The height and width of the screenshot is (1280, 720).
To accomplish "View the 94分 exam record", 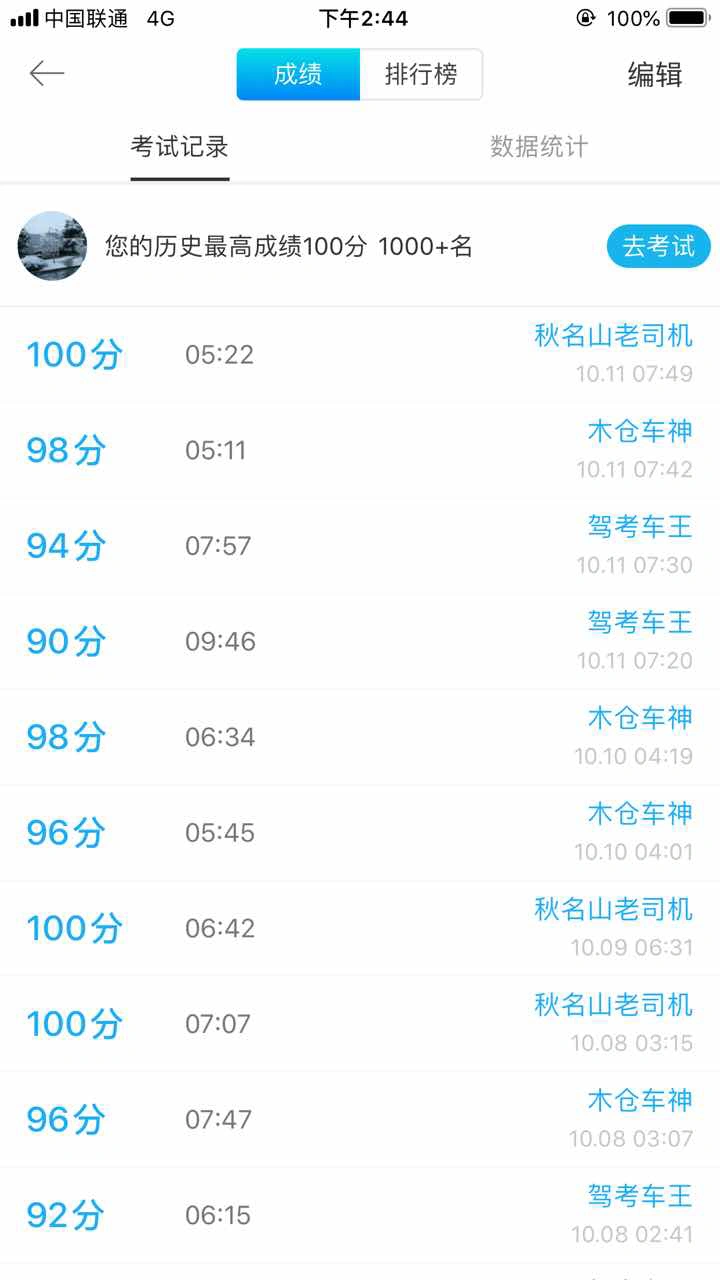I will coord(360,546).
